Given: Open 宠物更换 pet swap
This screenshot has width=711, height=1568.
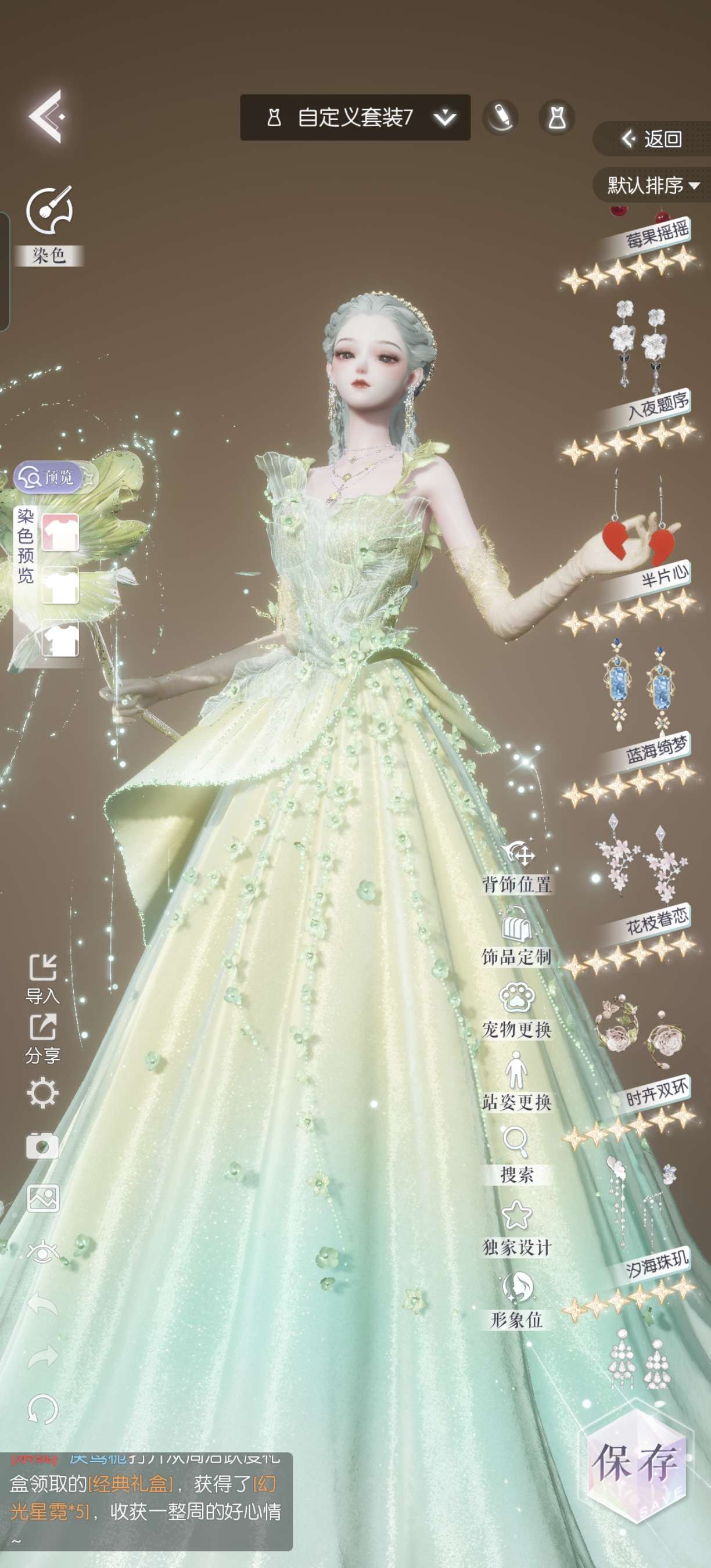Looking at the screenshot, I should point(517,1011).
